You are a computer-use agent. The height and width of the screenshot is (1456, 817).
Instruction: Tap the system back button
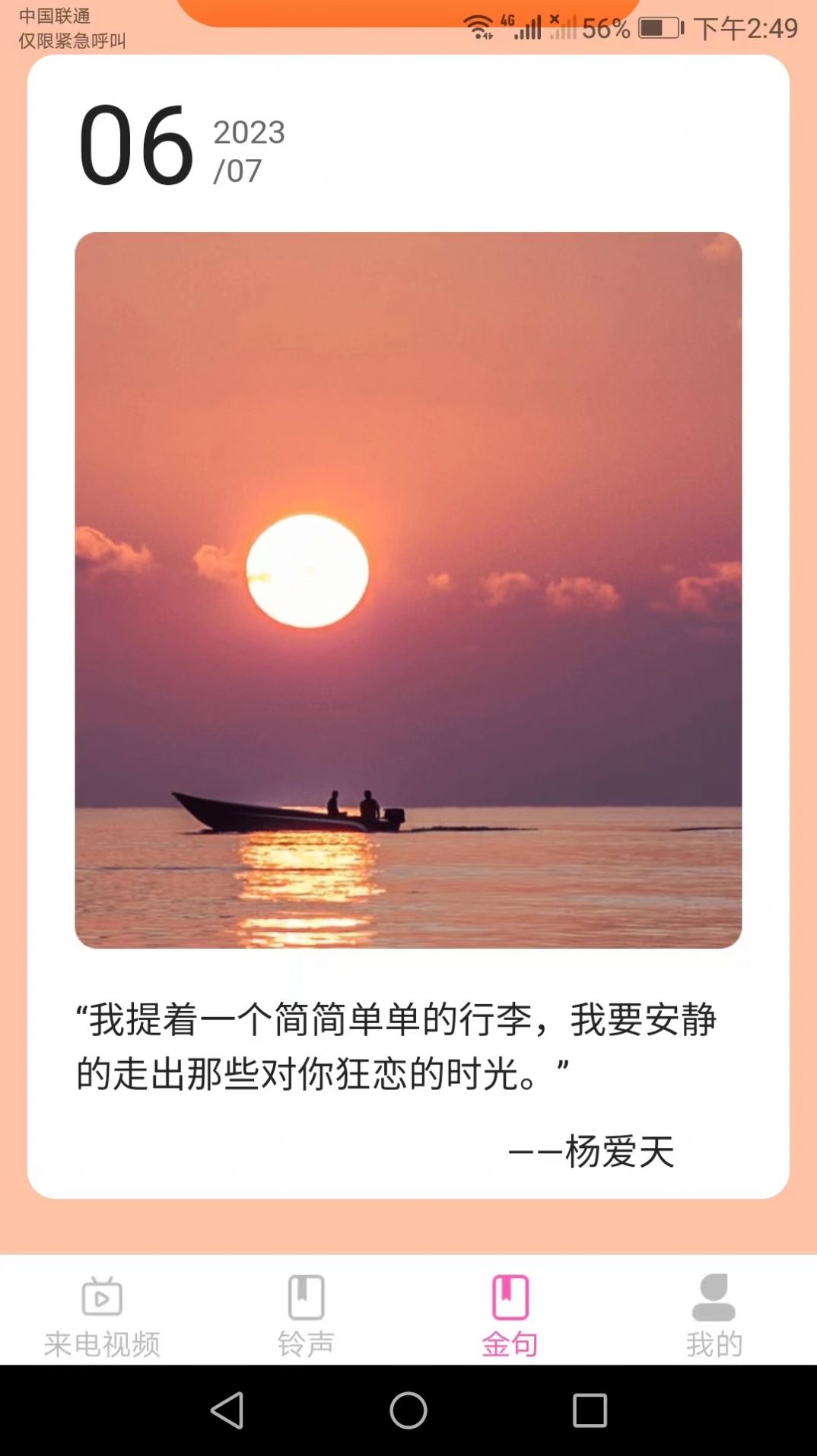tap(227, 1410)
